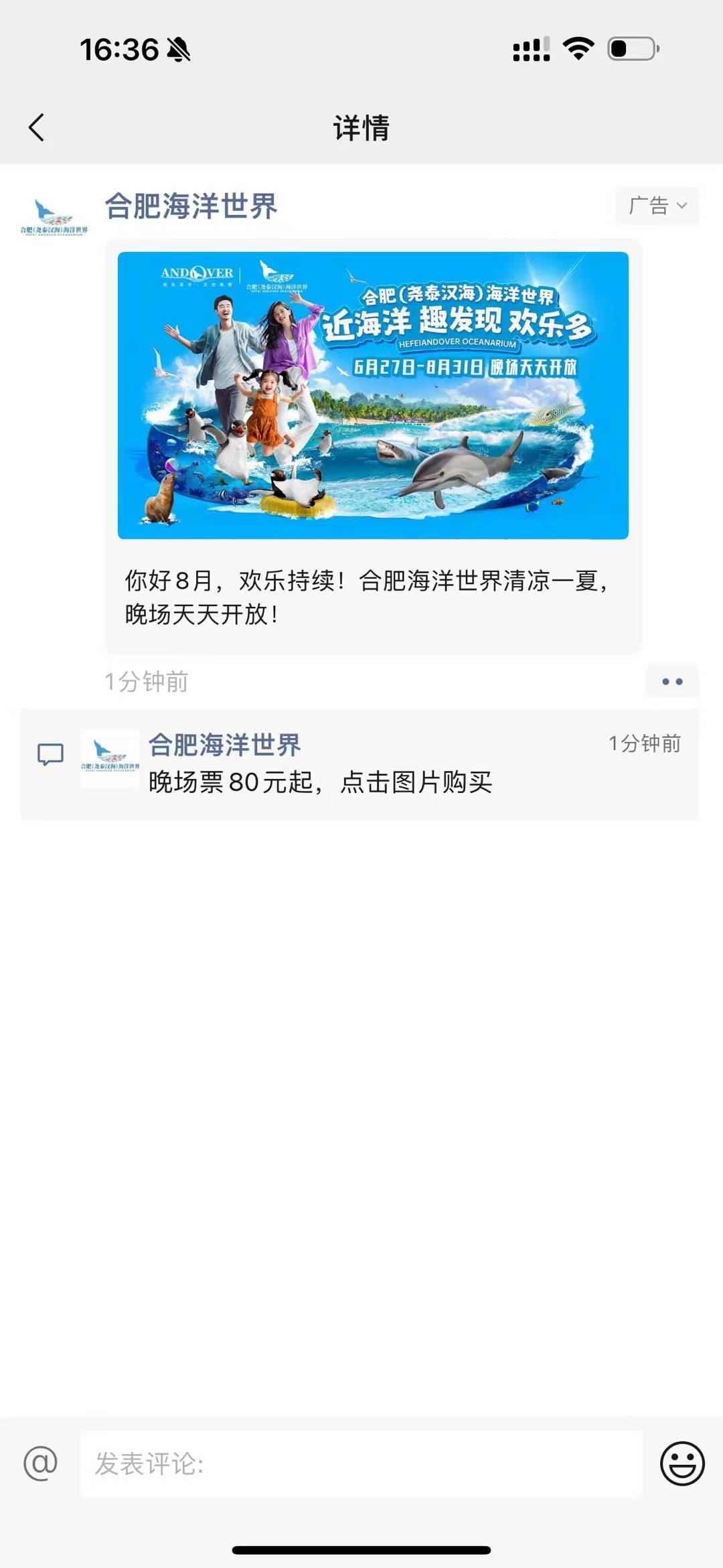Expand the 广告 dropdown menu
The image size is (723, 1568).
click(x=657, y=206)
